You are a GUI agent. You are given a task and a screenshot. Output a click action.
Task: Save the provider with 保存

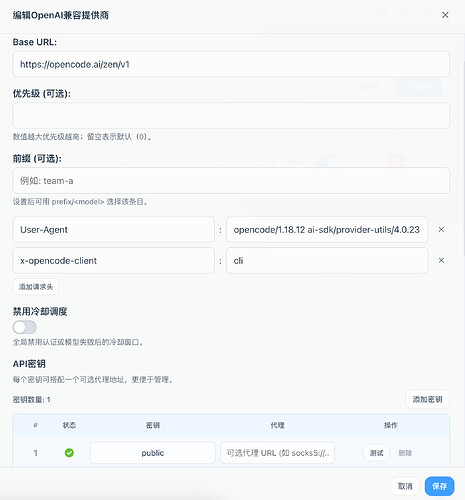click(439, 486)
